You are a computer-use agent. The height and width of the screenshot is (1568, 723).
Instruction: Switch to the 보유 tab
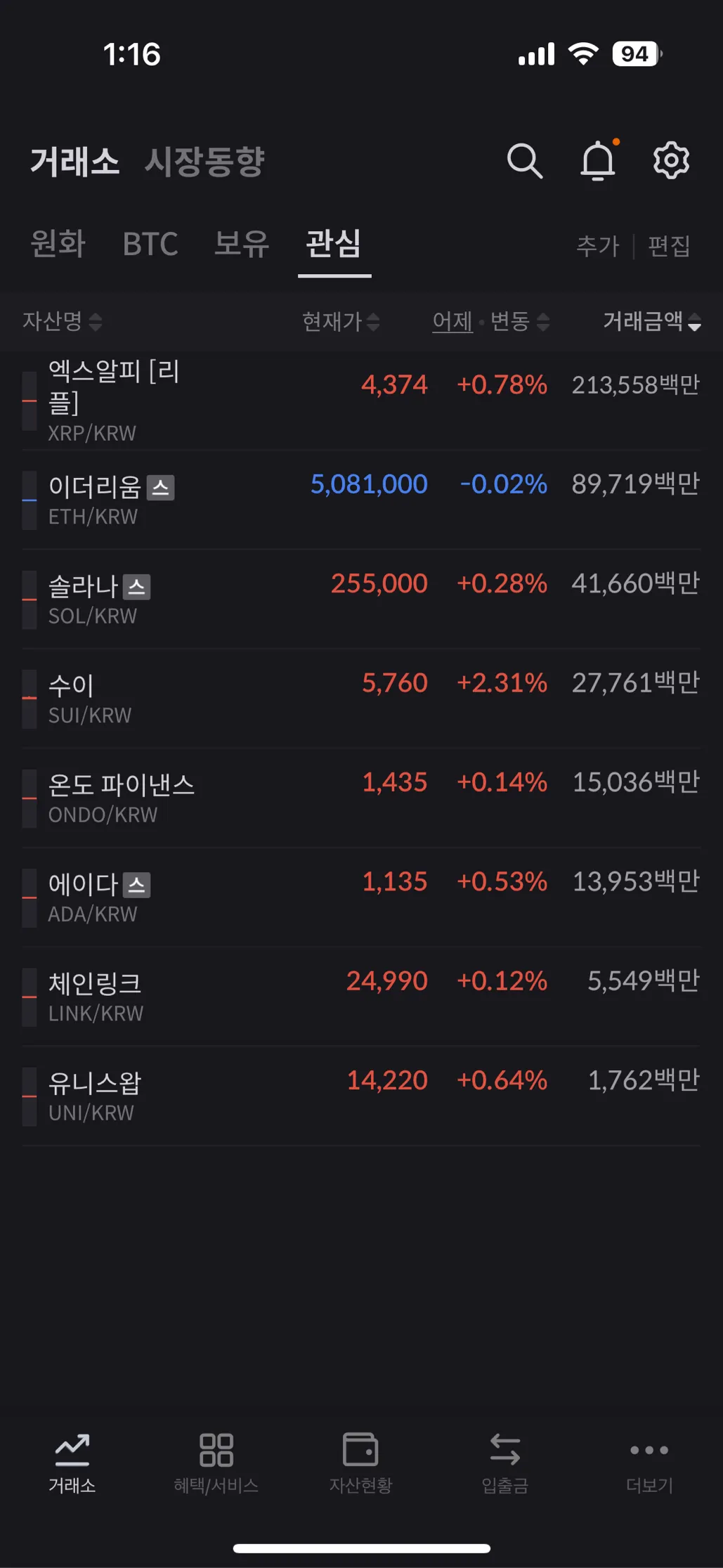coord(242,244)
